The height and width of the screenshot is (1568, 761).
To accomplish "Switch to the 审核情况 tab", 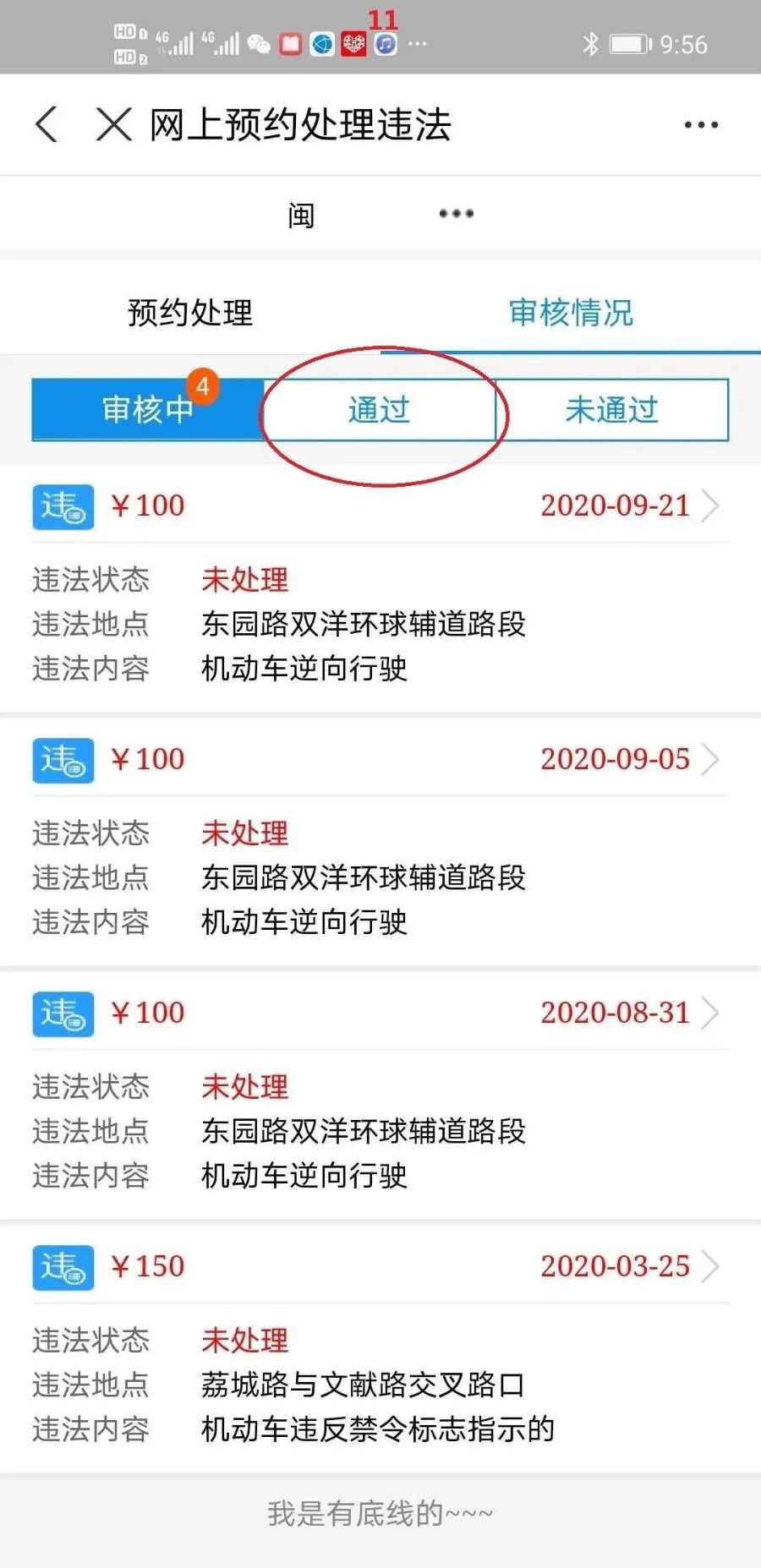I will [x=571, y=313].
